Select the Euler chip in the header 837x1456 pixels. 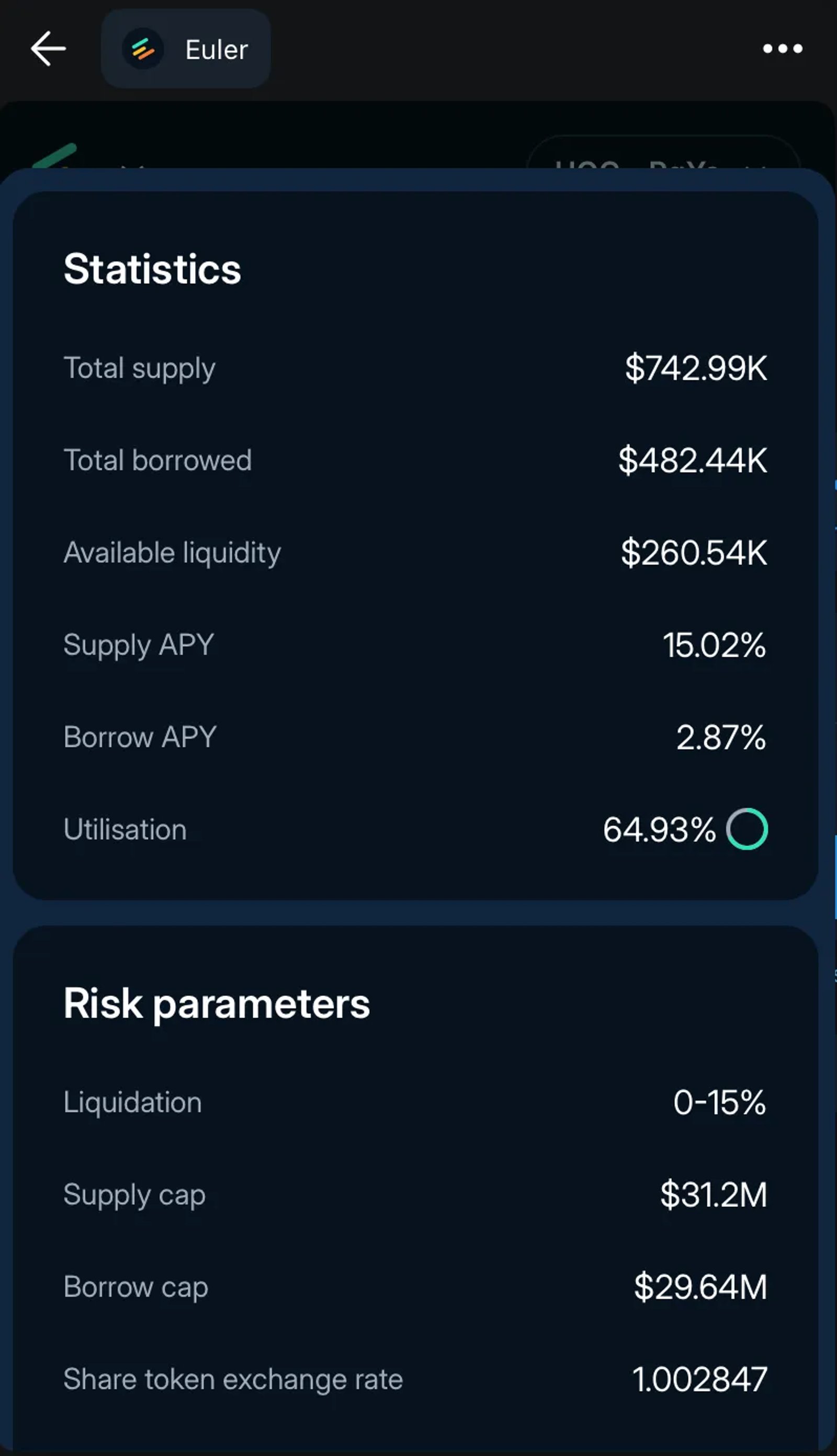(185, 49)
